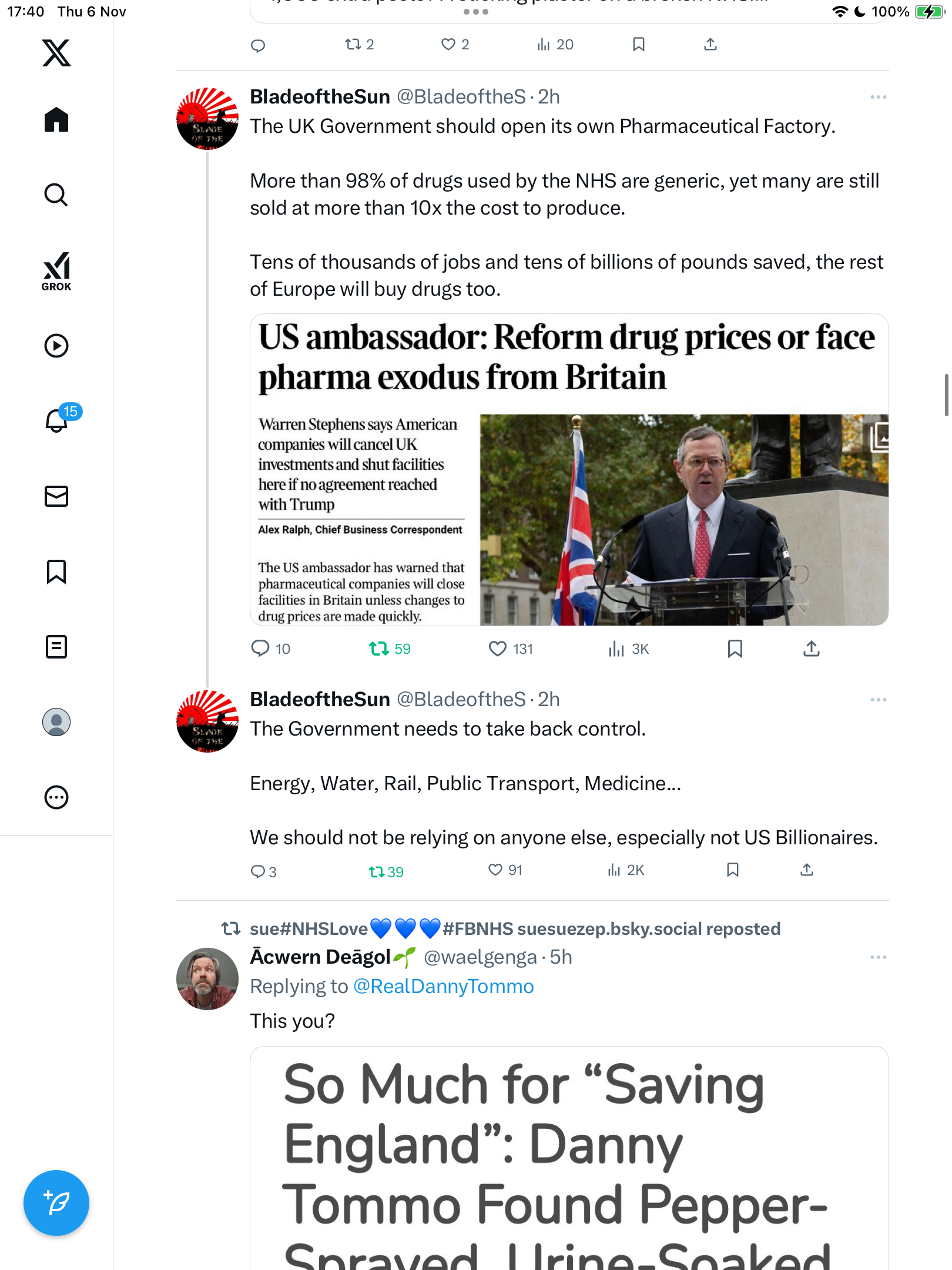The image size is (952, 1270).
Task: Open more options on Ācwern Deāgol's post
Action: [878, 957]
